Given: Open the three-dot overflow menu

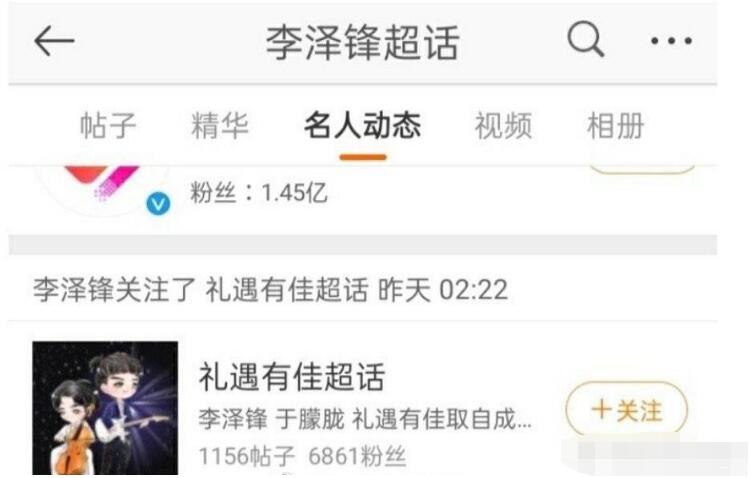Looking at the screenshot, I should (671, 41).
